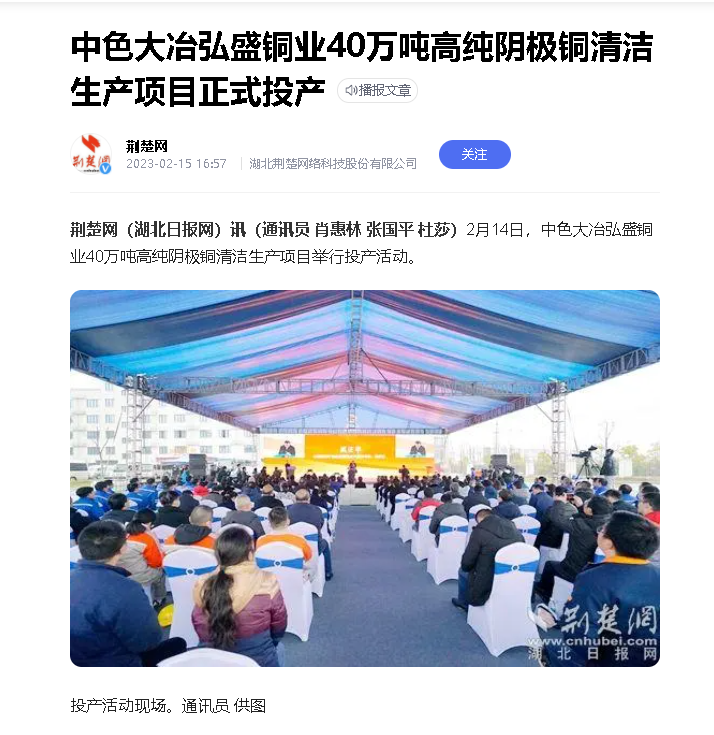Follow 荆楚网 with the 关注 button
This screenshot has width=714, height=735.
474,154
